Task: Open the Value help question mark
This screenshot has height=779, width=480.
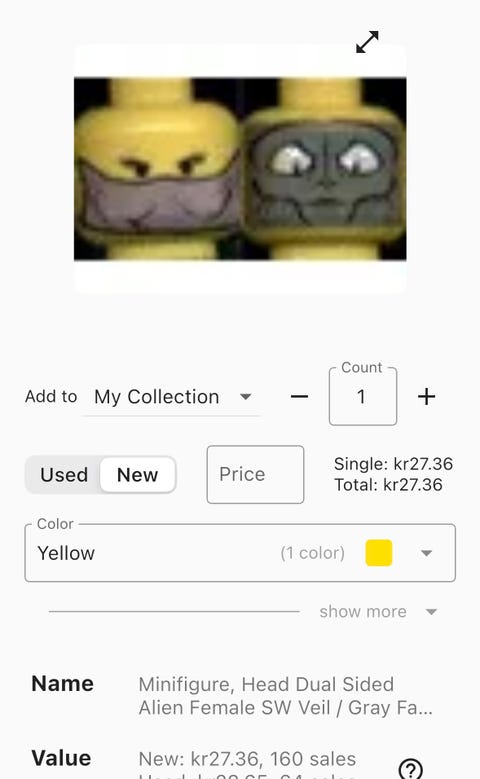Action: click(410, 770)
